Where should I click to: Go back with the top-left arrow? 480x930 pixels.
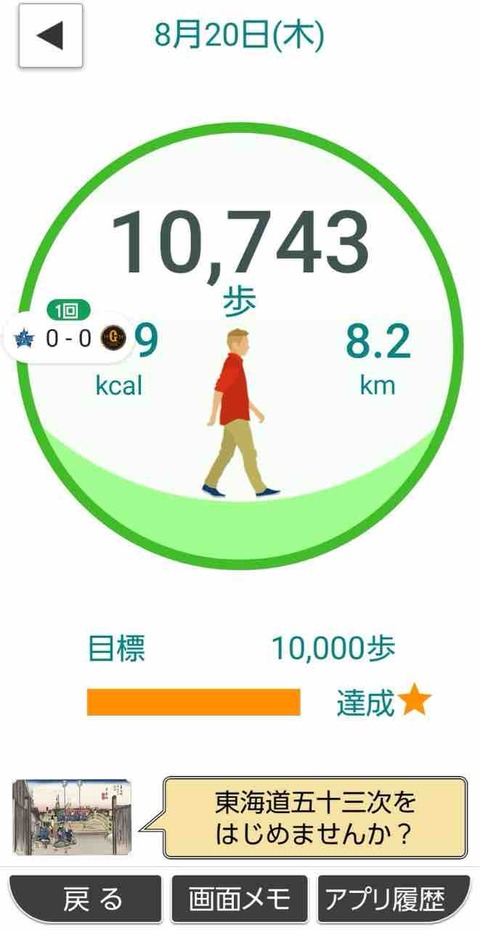(50, 36)
